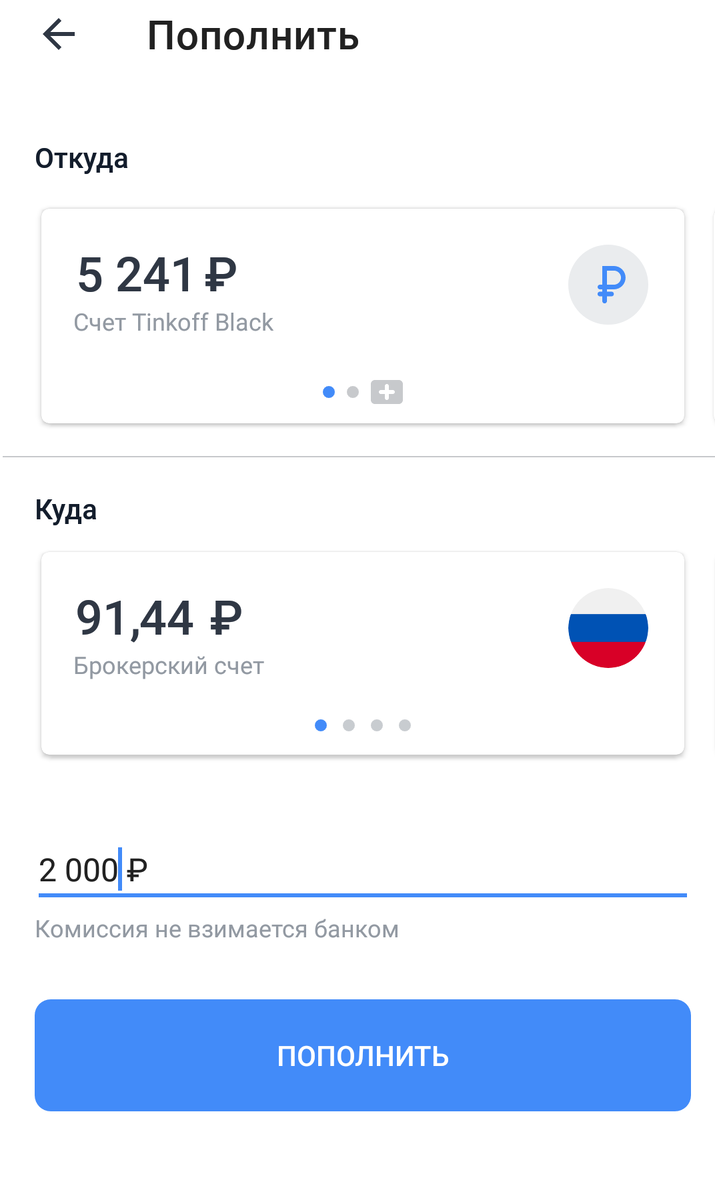The width and height of the screenshot is (715, 1200).
Task: Tap the plus icon to add source
Action: (386, 392)
